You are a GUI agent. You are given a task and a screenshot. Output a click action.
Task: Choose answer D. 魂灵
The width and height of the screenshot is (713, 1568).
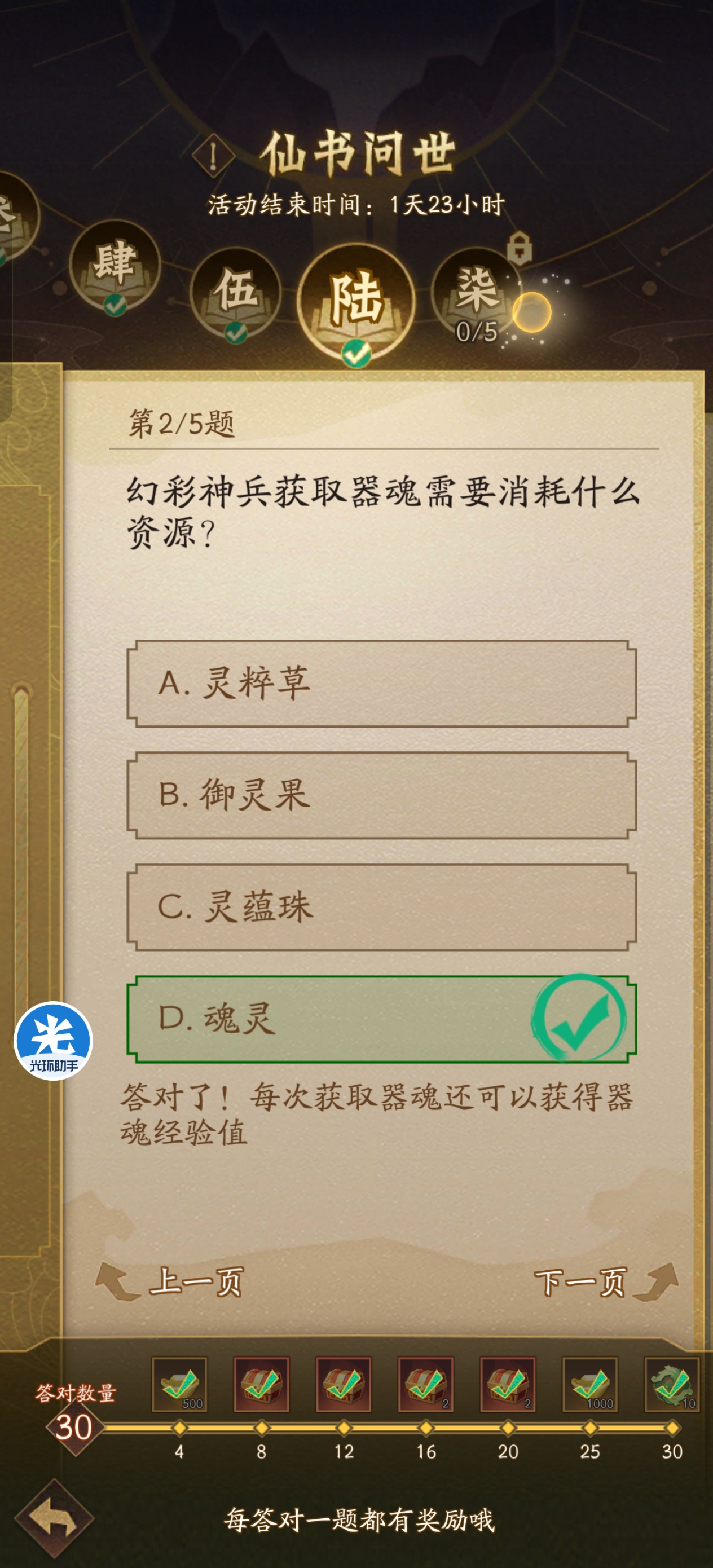381,1019
